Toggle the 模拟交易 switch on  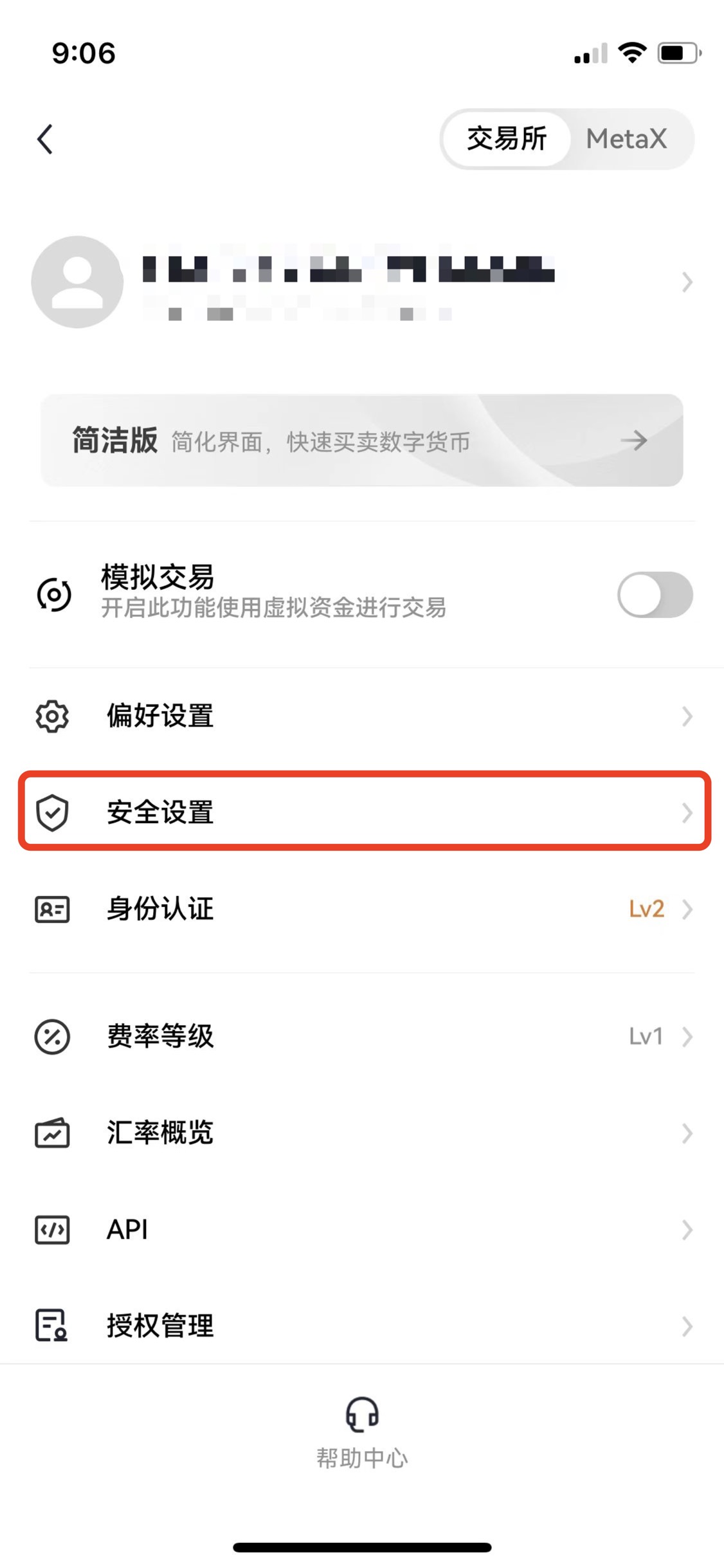tap(655, 594)
